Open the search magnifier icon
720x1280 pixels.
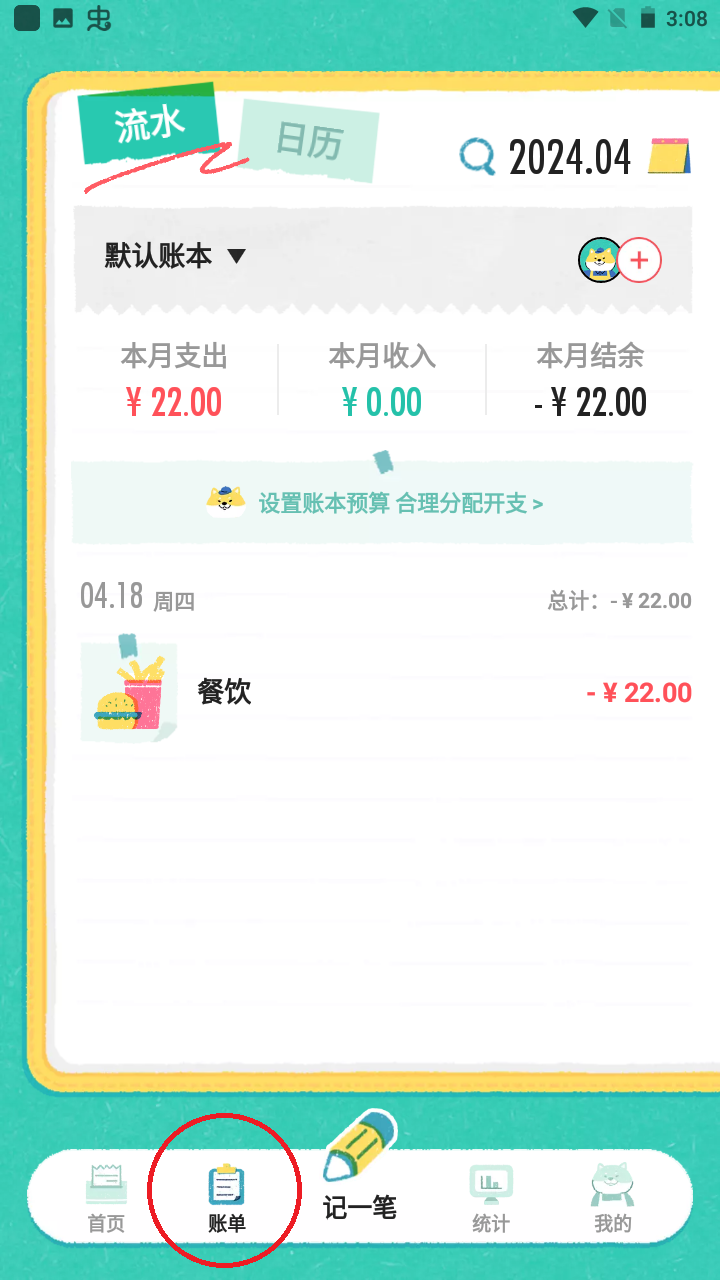pyautogui.click(x=477, y=158)
